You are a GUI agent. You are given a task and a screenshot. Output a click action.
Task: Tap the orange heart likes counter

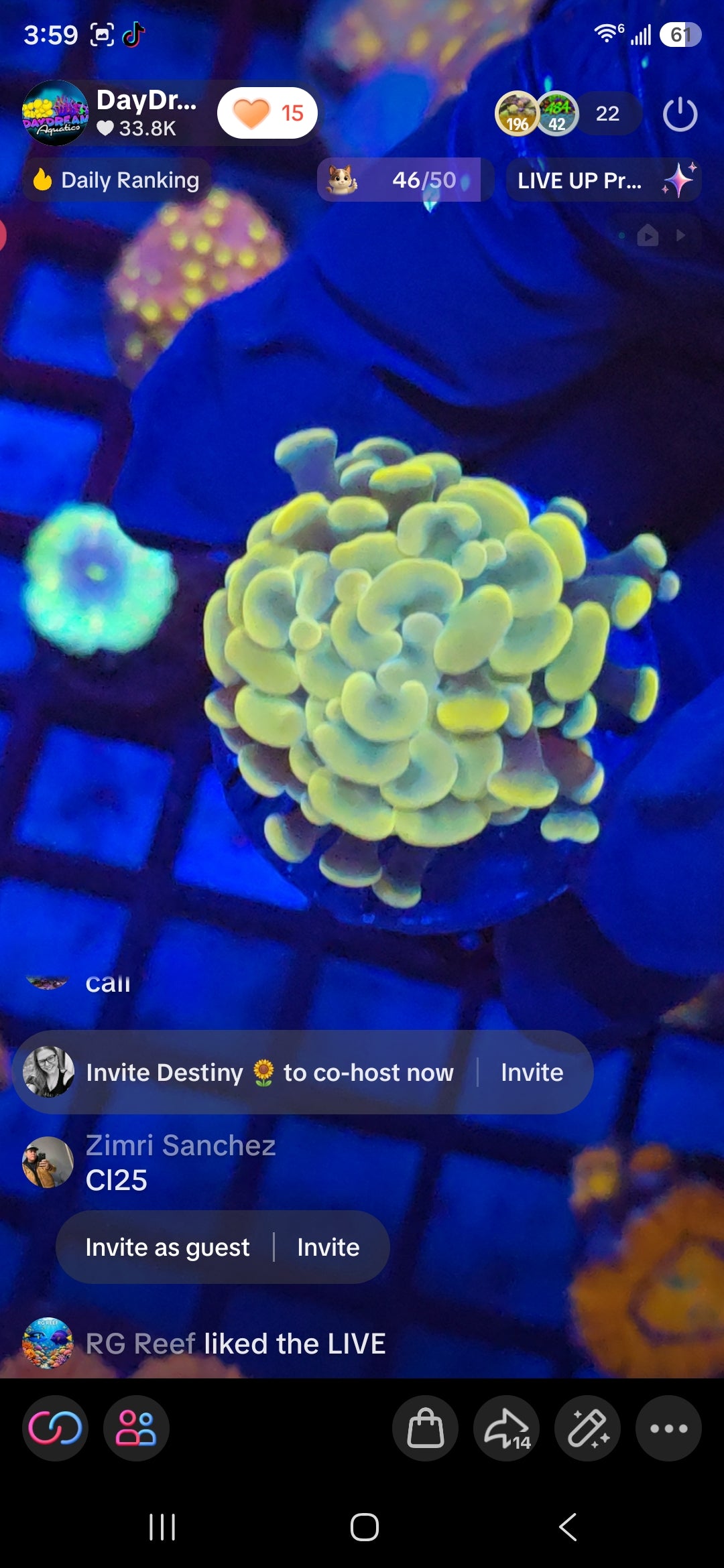pos(267,113)
